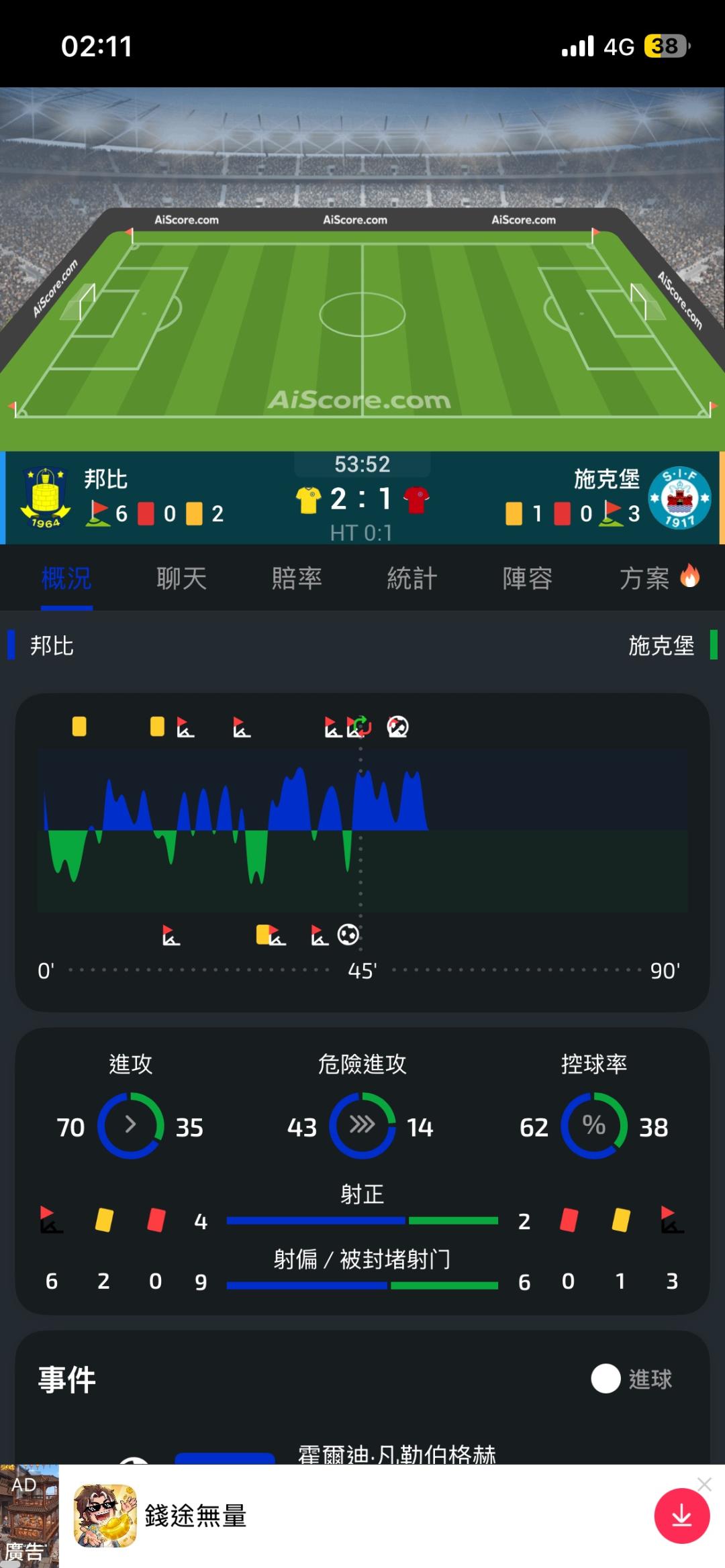Switch to the 聊天 tab

pos(181,578)
